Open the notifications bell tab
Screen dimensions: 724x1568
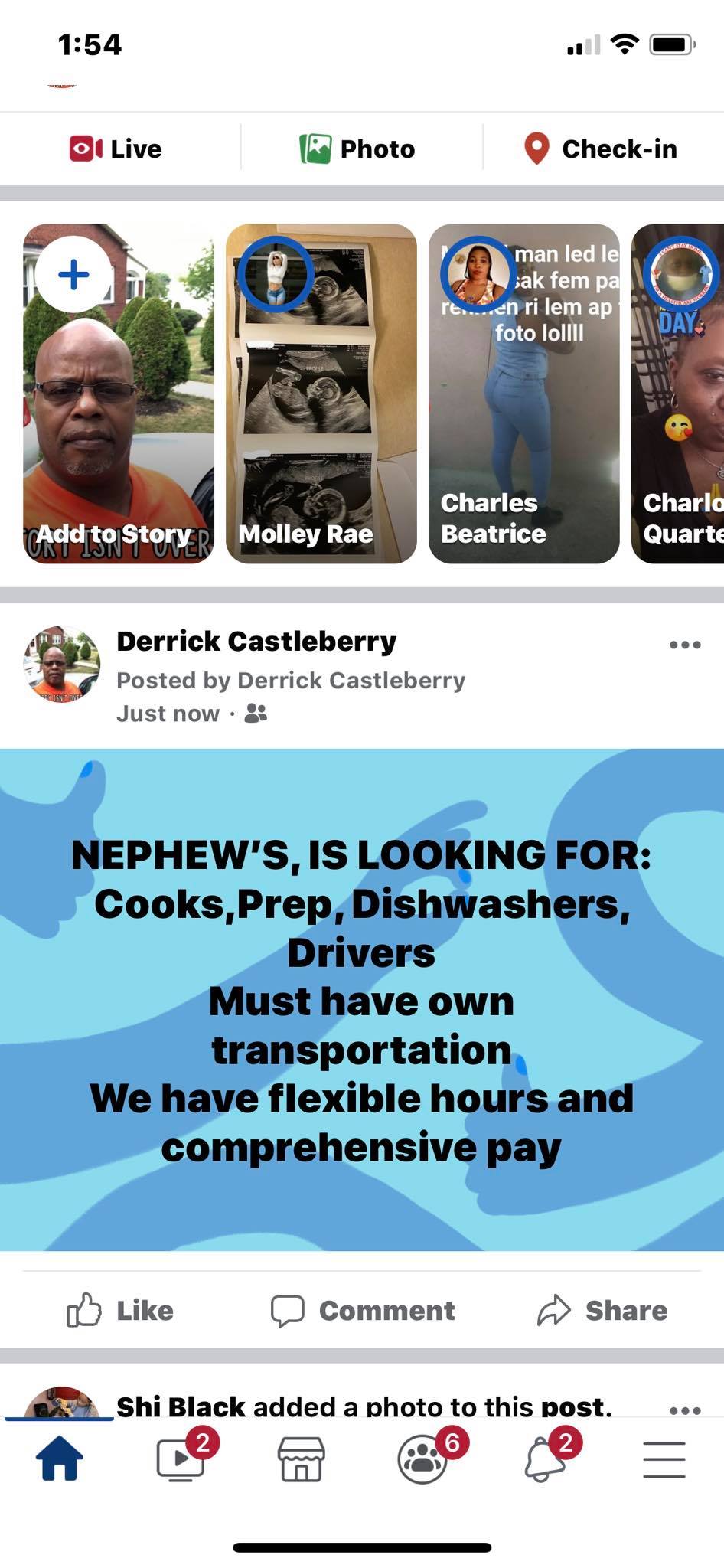tap(543, 1459)
